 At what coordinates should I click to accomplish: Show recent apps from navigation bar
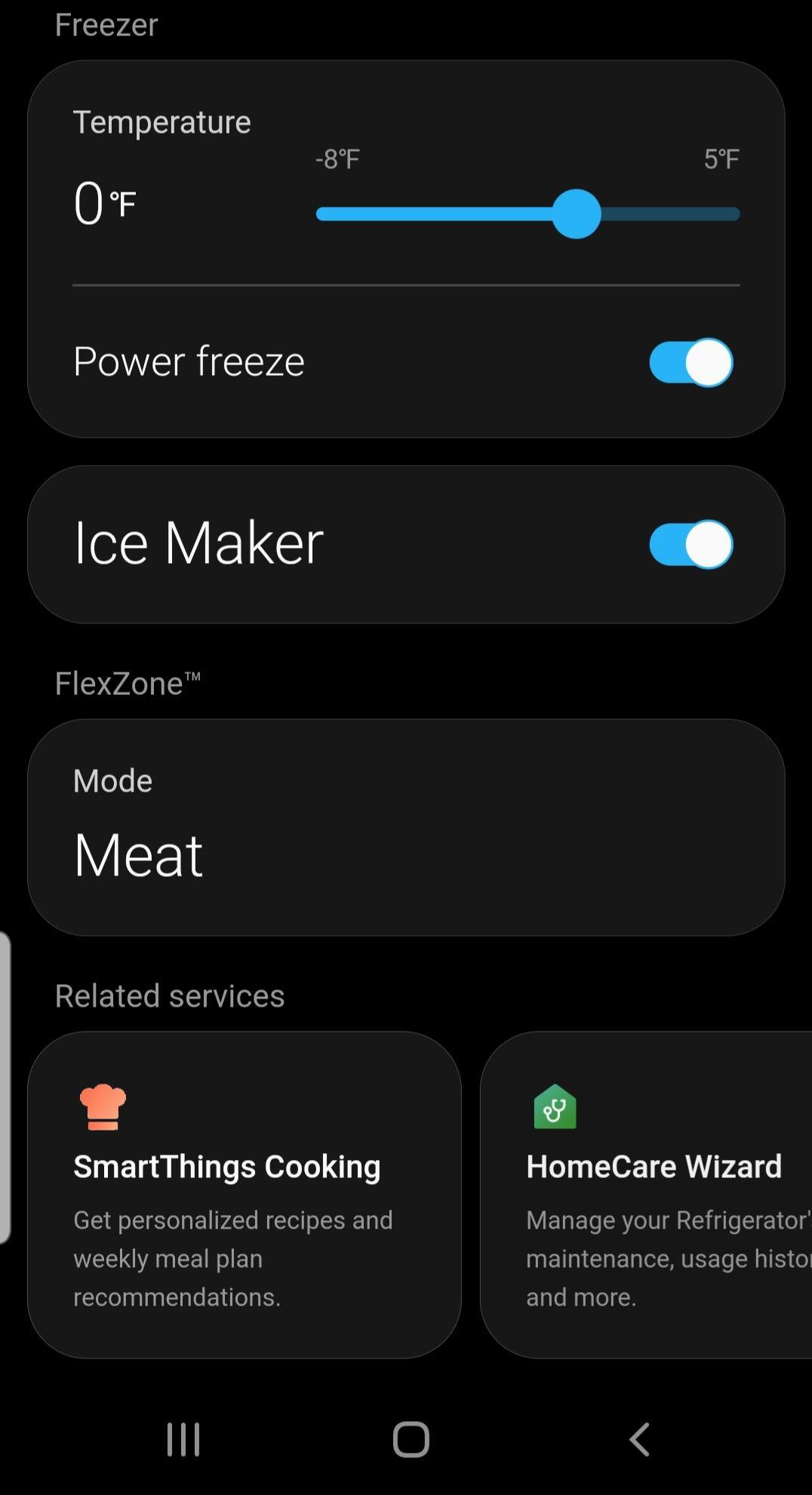(x=183, y=1439)
